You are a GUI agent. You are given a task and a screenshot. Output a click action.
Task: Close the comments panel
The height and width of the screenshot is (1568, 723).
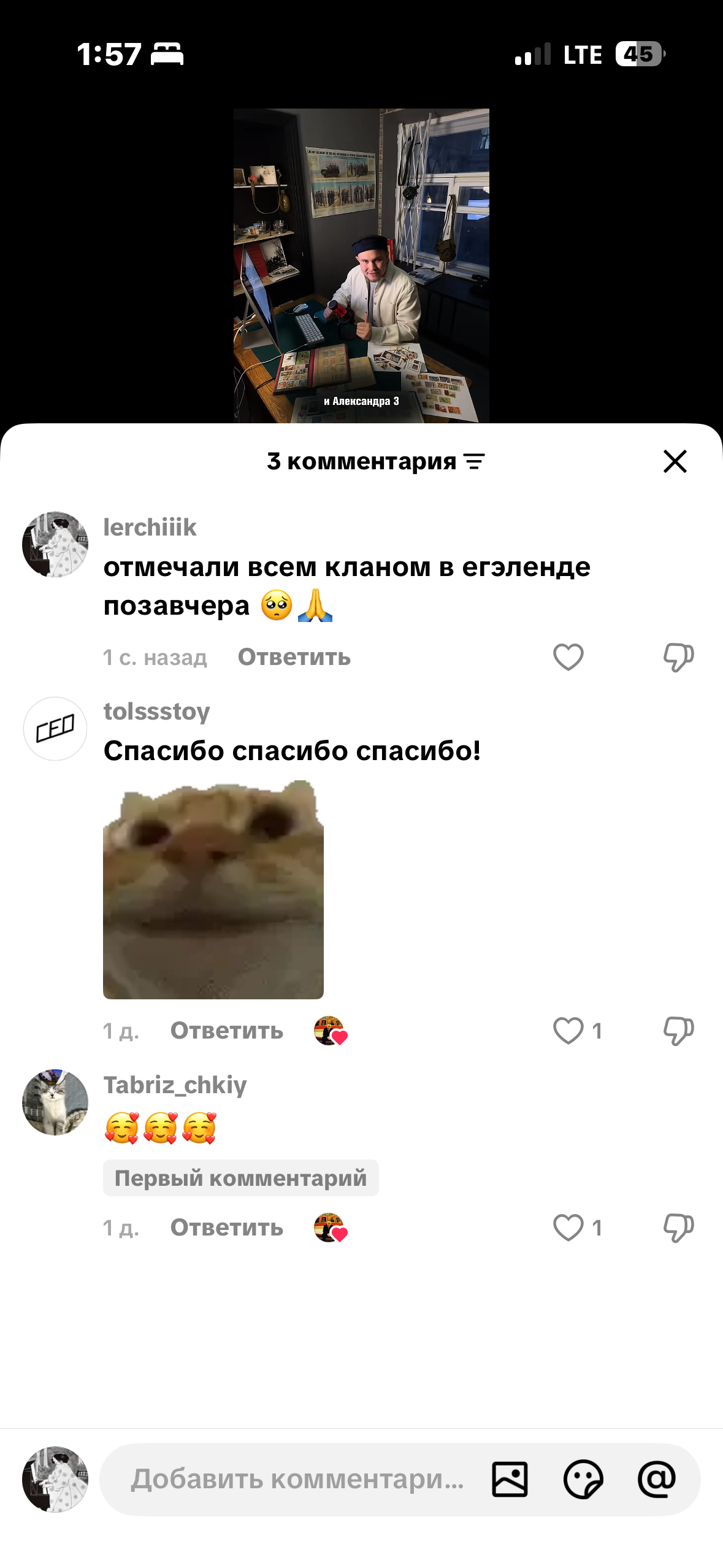[675, 461]
